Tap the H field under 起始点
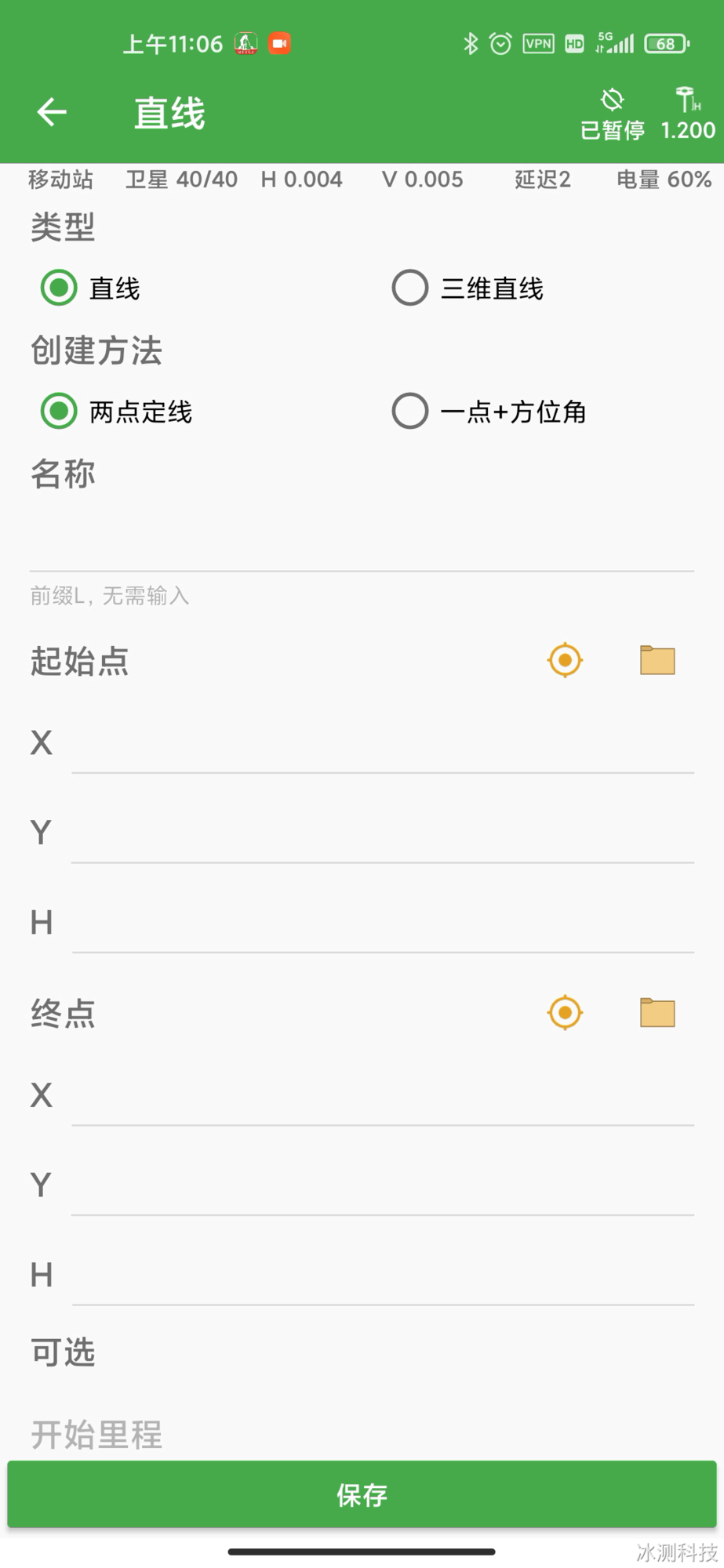The height and width of the screenshot is (1568, 724). (383, 924)
